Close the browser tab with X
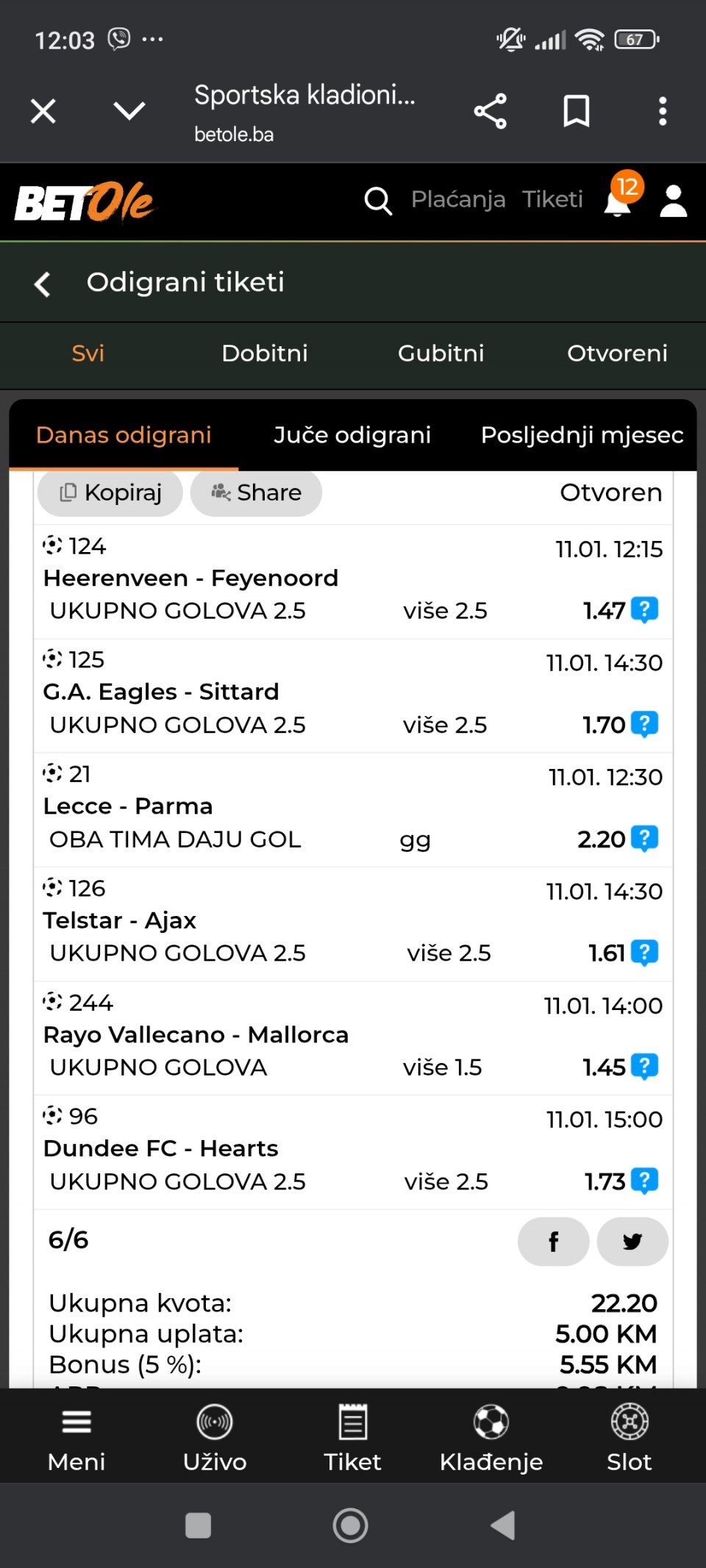 43,112
